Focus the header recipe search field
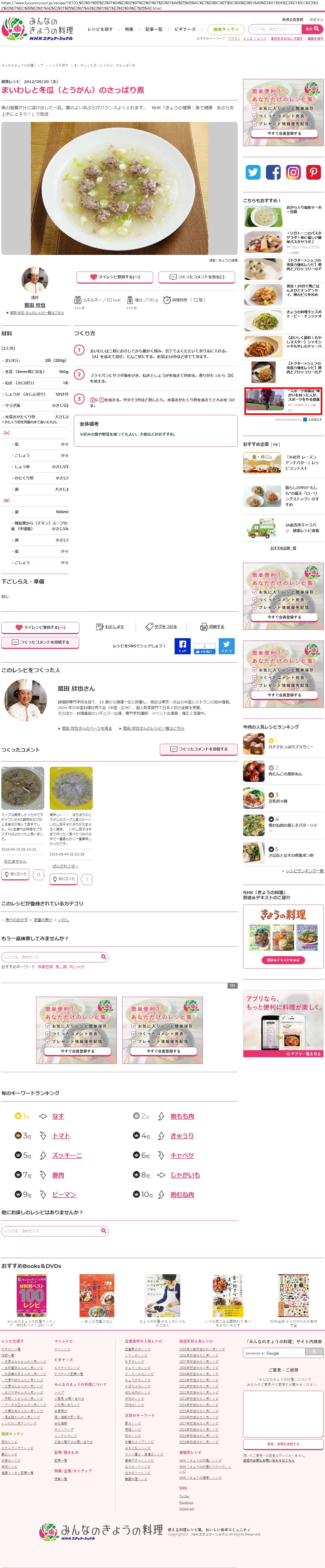The height and width of the screenshot is (1568, 325). [275, 29]
